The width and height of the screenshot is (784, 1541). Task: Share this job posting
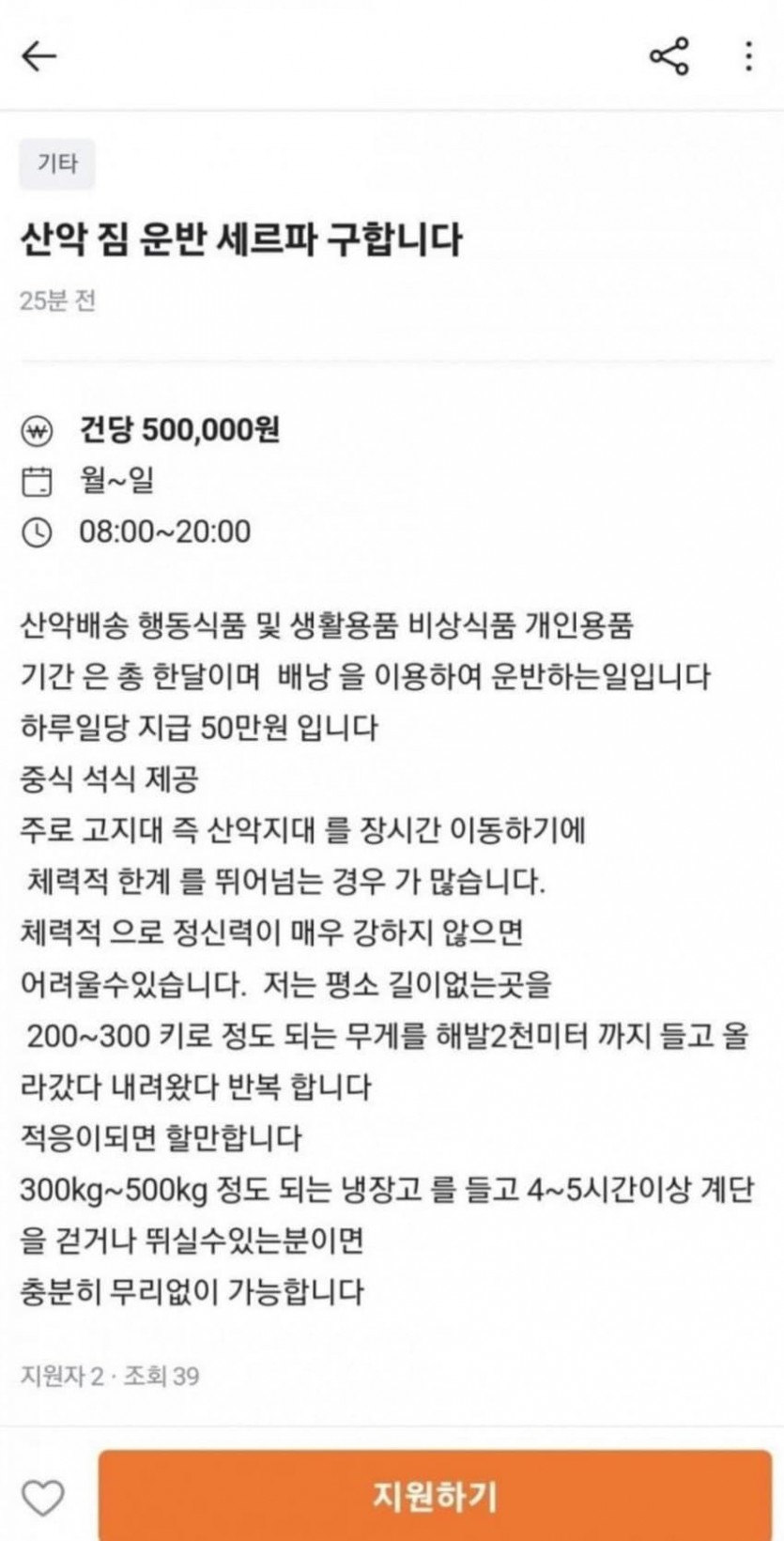pos(669,56)
